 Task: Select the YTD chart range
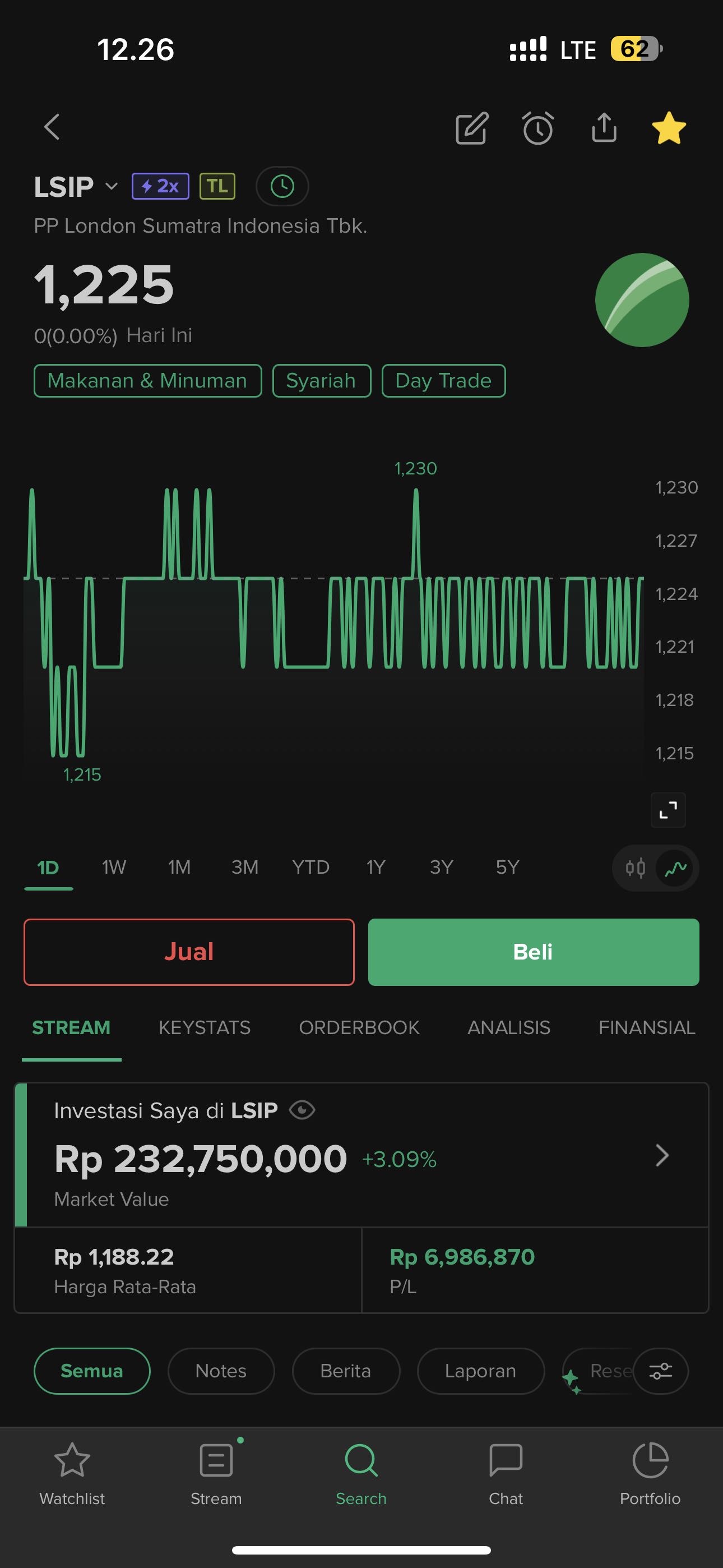[310, 868]
